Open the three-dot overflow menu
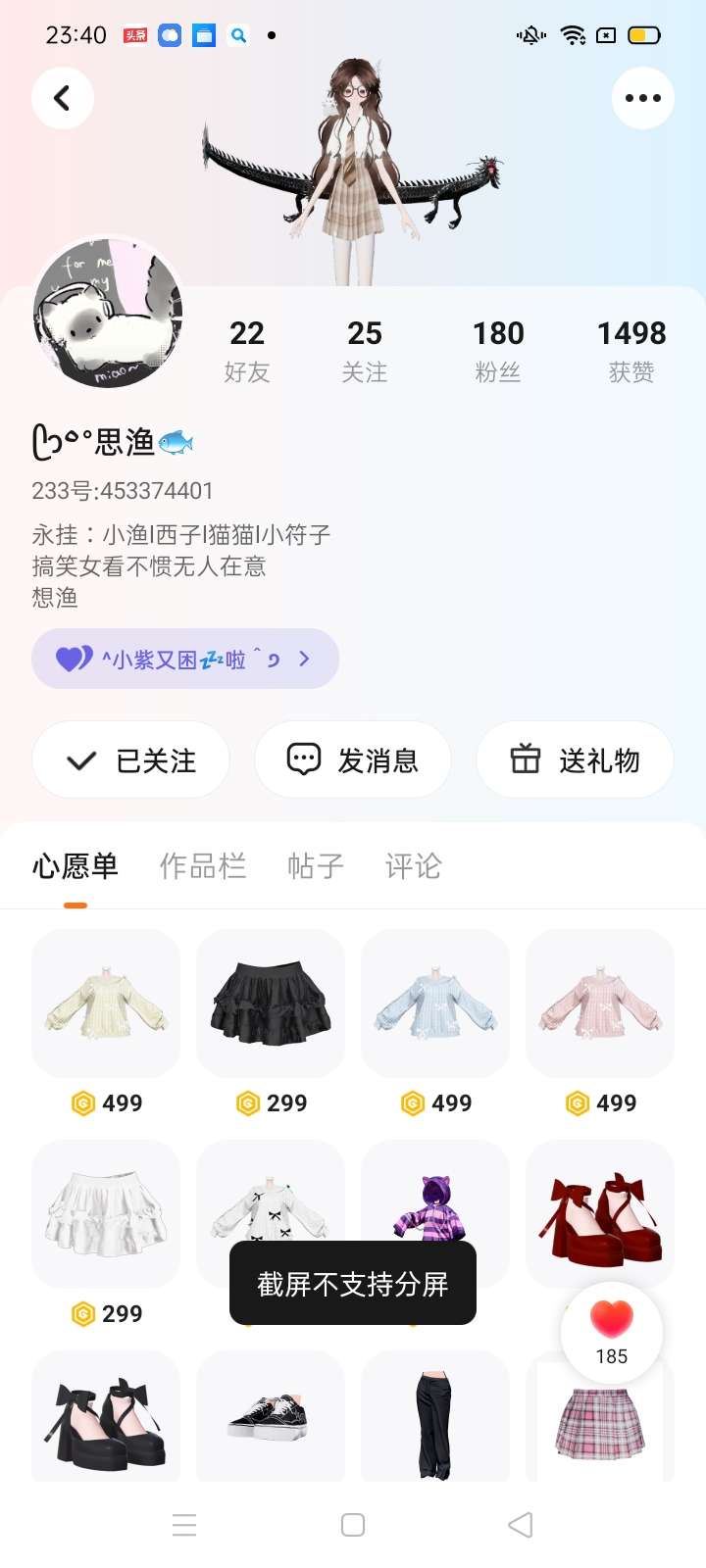 click(643, 98)
